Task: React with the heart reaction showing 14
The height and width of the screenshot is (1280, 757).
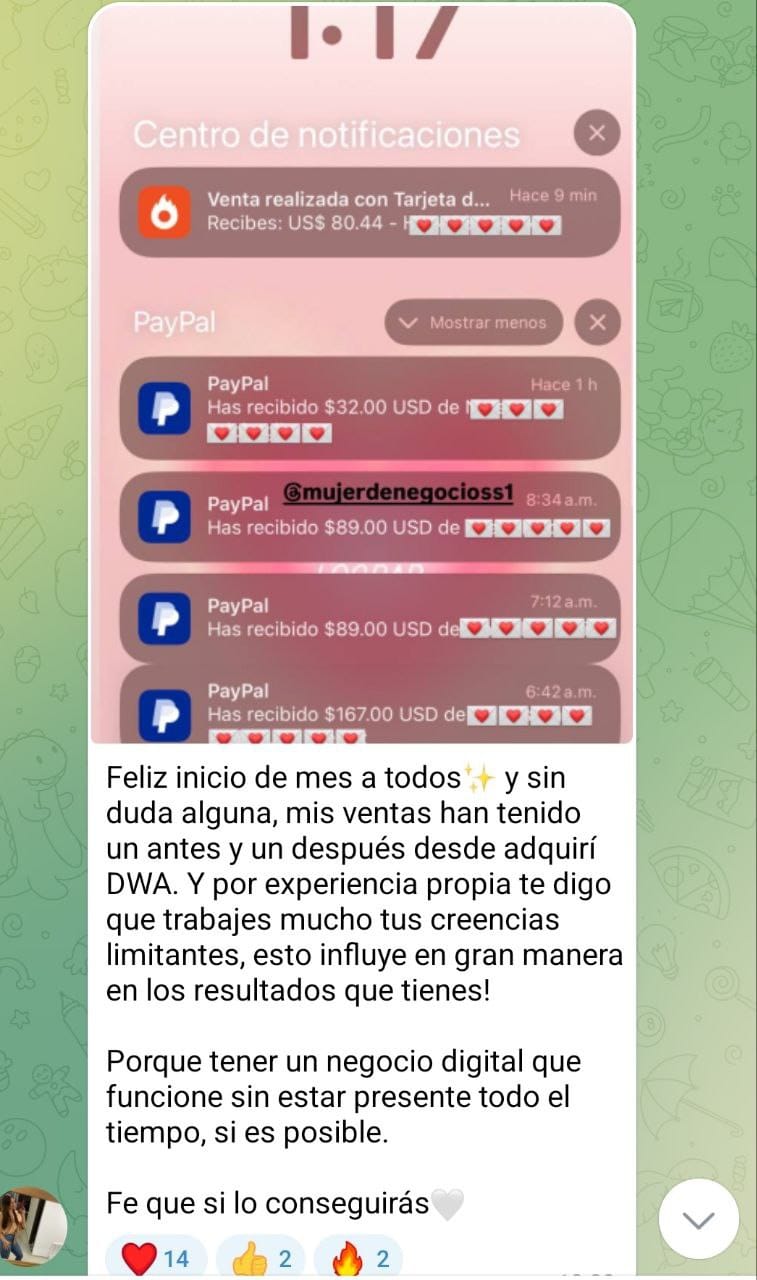Action: pyautogui.click(x=155, y=1258)
